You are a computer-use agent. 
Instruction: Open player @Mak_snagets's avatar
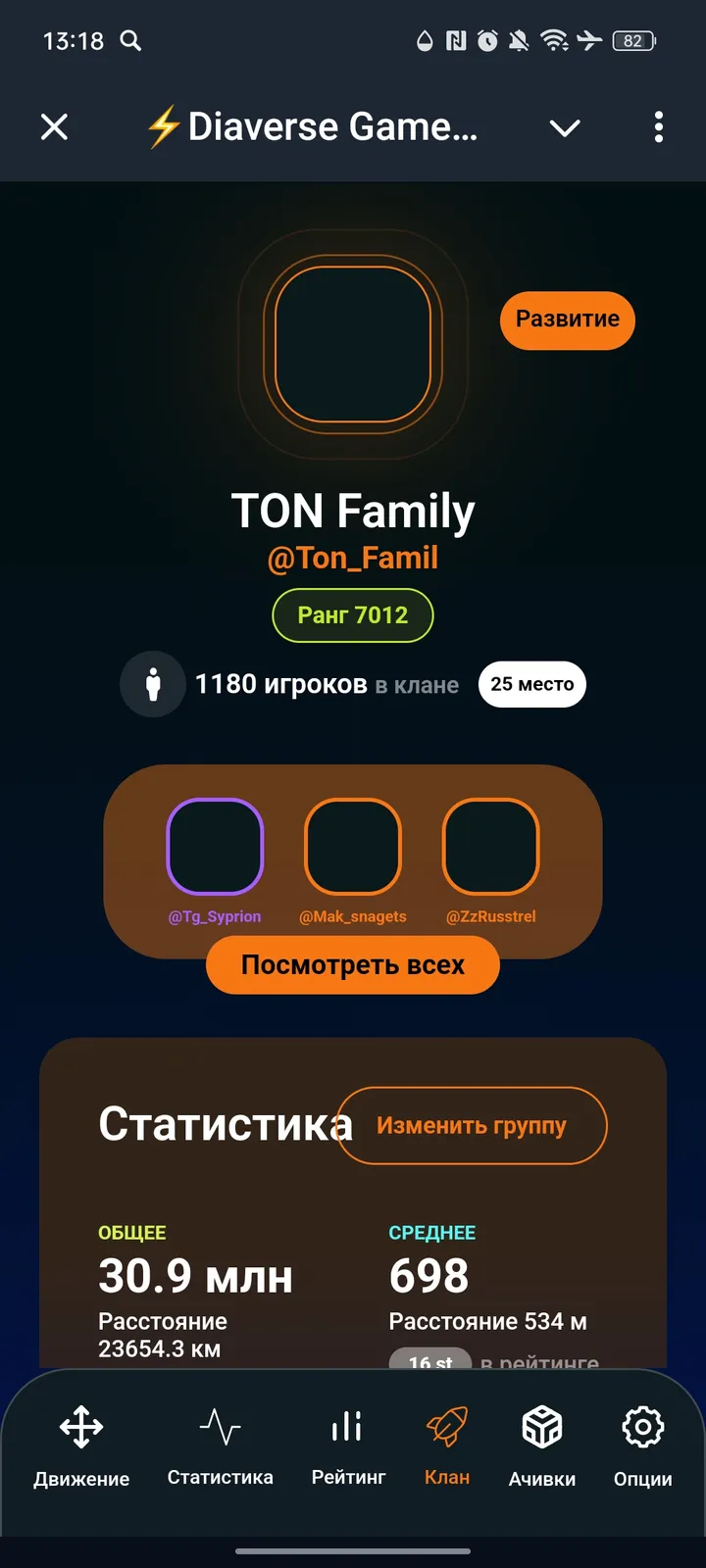353,847
